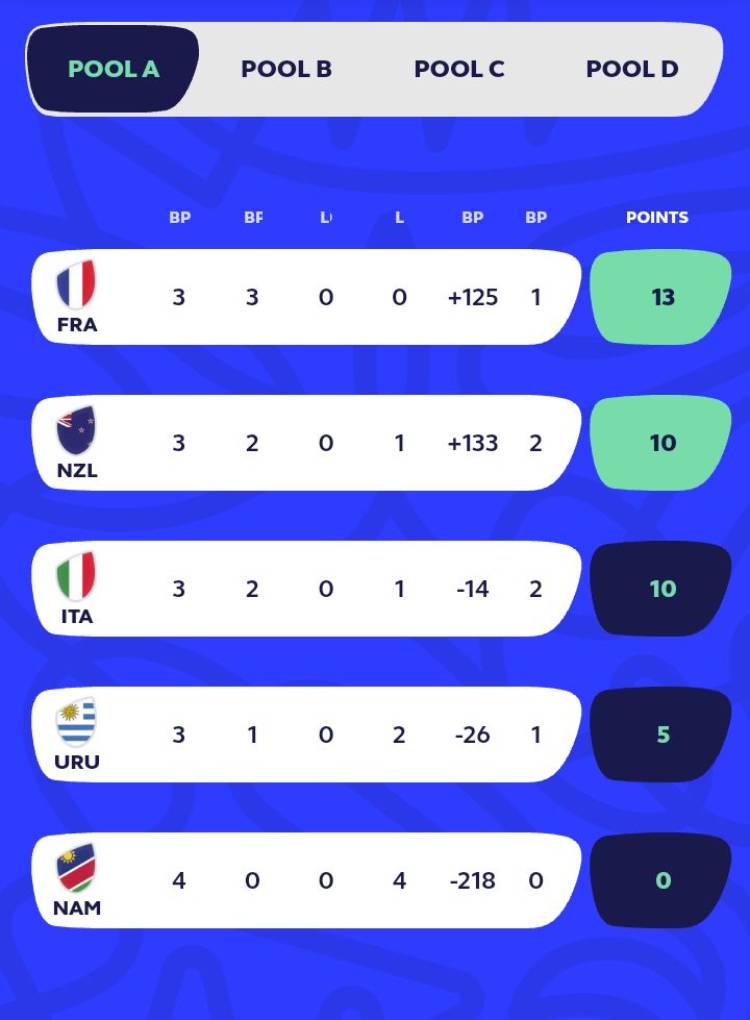Open the New Zealand (NZL) team row
750x1020 pixels.
tap(305, 443)
